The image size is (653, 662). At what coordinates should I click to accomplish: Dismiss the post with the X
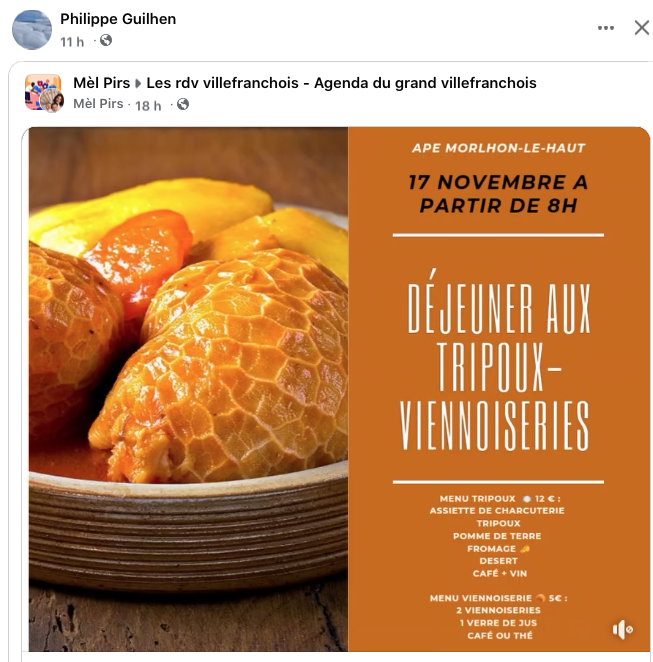642,28
